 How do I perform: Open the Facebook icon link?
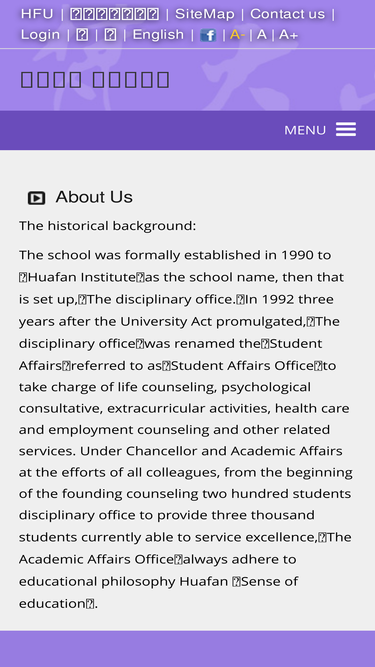(208, 35)
